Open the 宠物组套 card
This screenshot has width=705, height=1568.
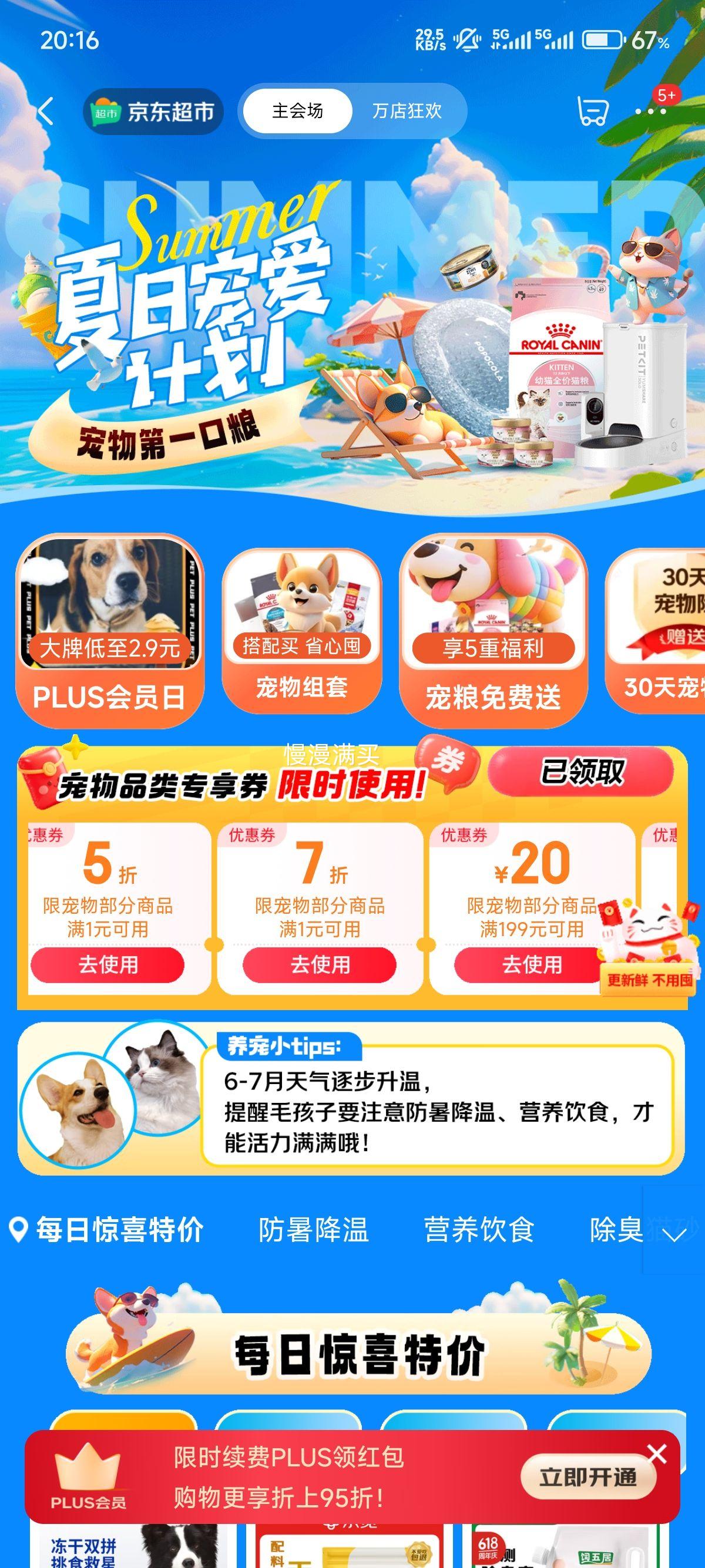pyautogui.click(x=302, y=631)
